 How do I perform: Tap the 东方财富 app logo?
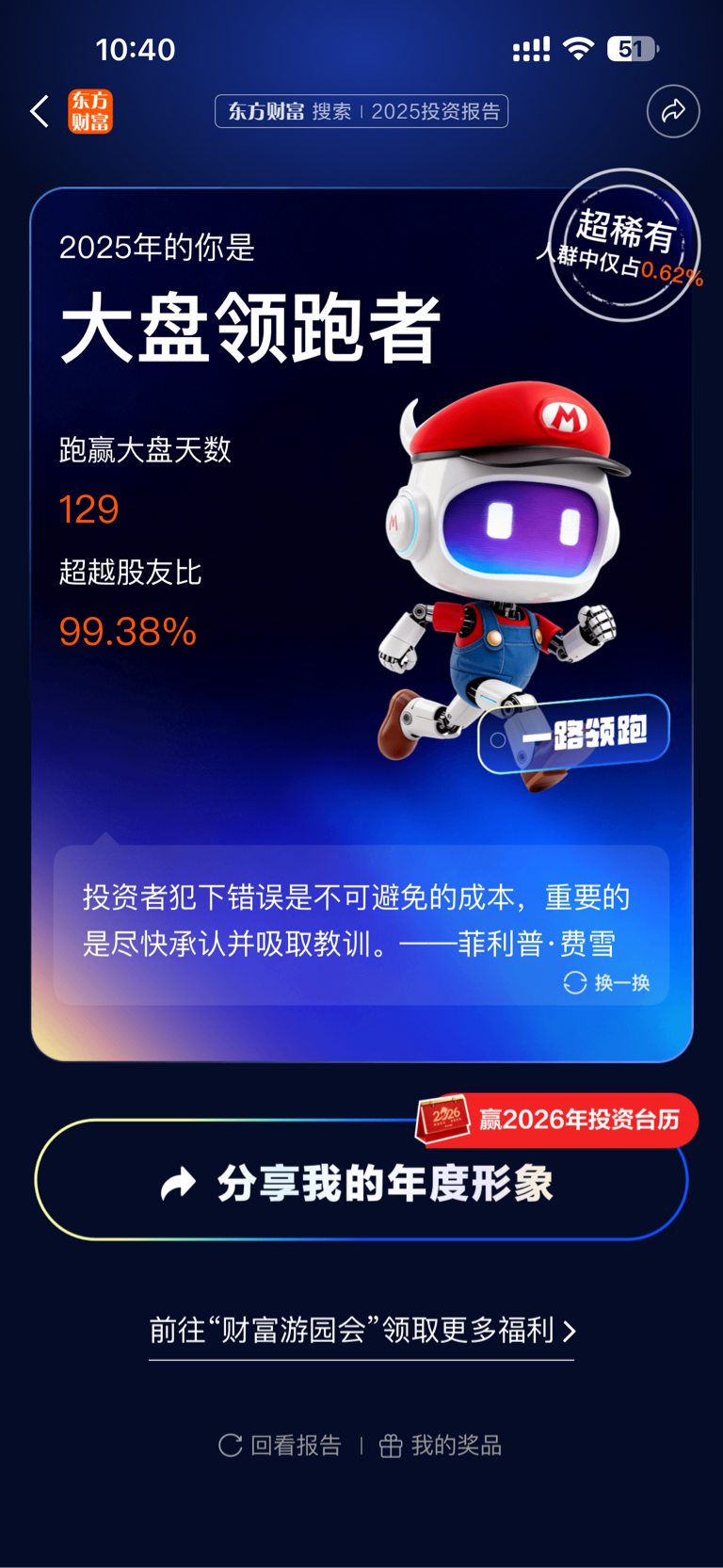click(89, 111)
